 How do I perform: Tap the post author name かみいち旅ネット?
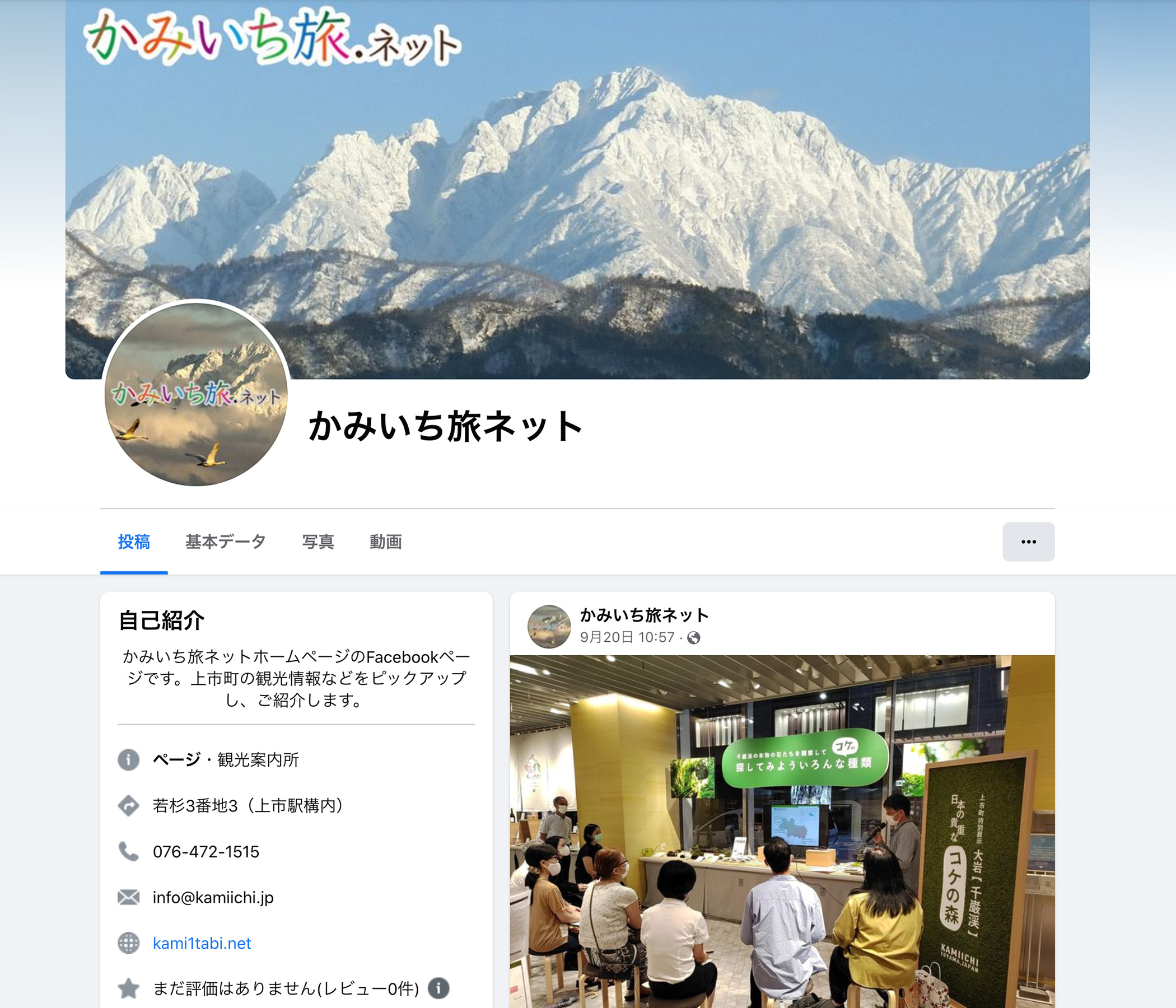644,615
